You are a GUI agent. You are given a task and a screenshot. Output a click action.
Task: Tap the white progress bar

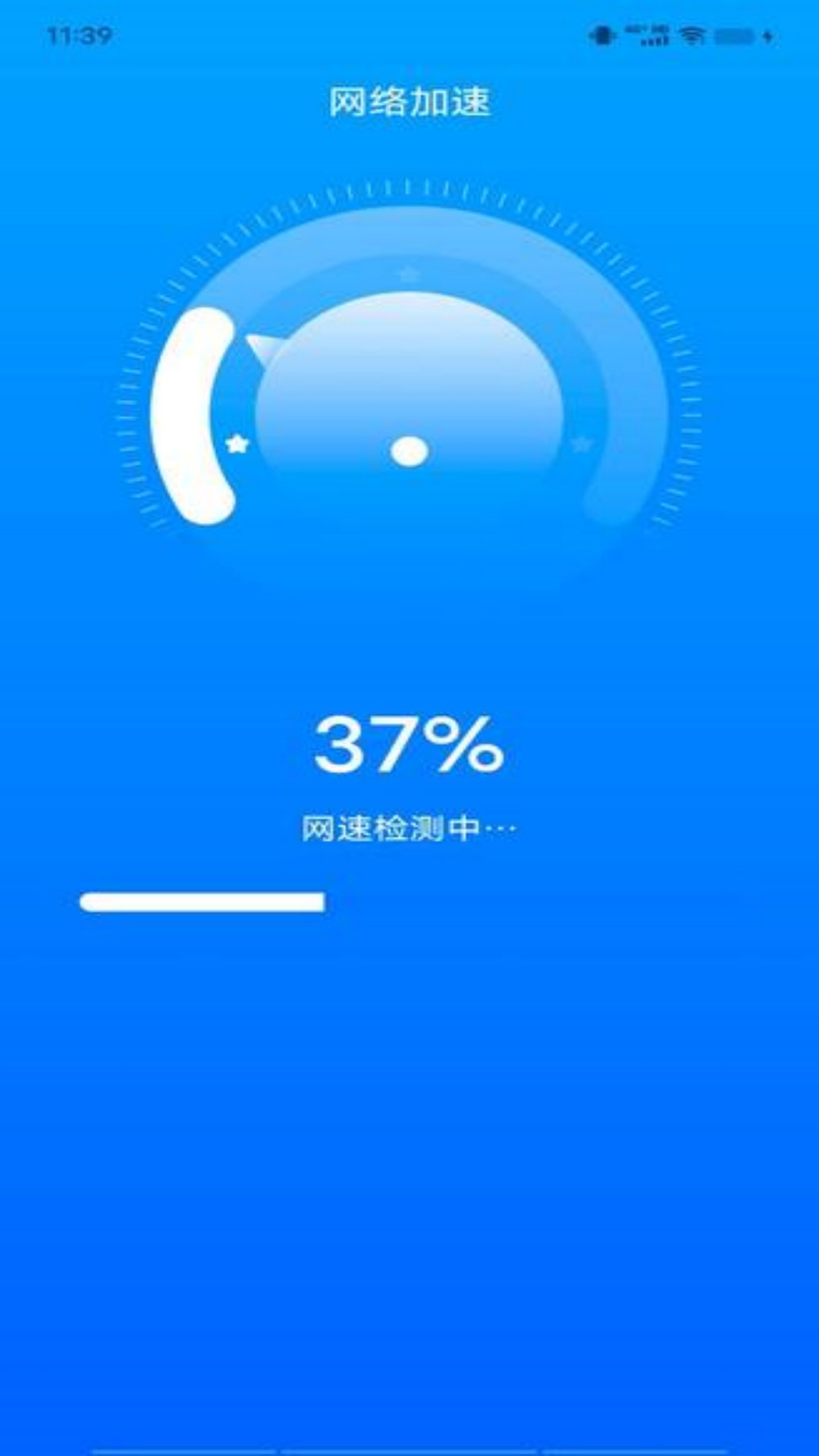coord(203,902)
